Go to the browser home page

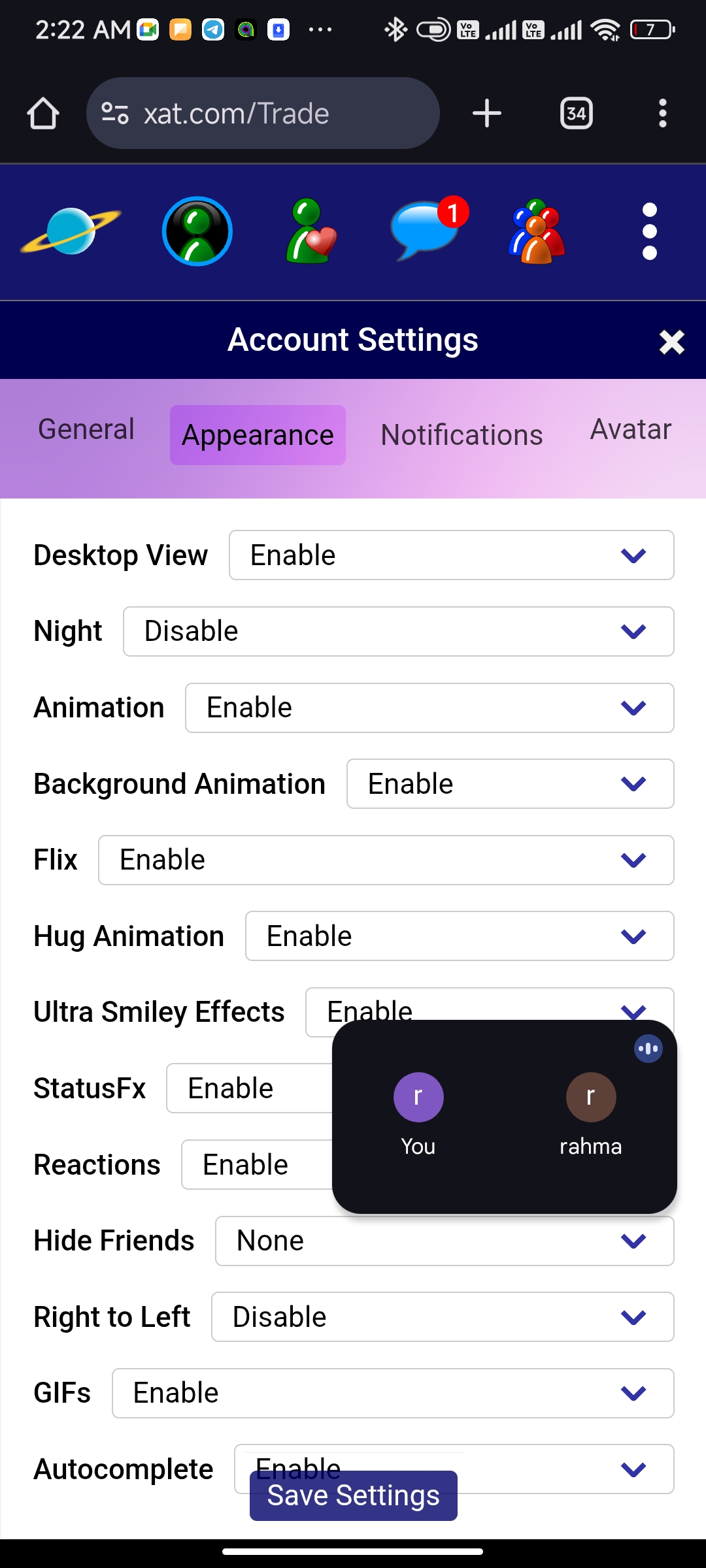click(43, 113)
